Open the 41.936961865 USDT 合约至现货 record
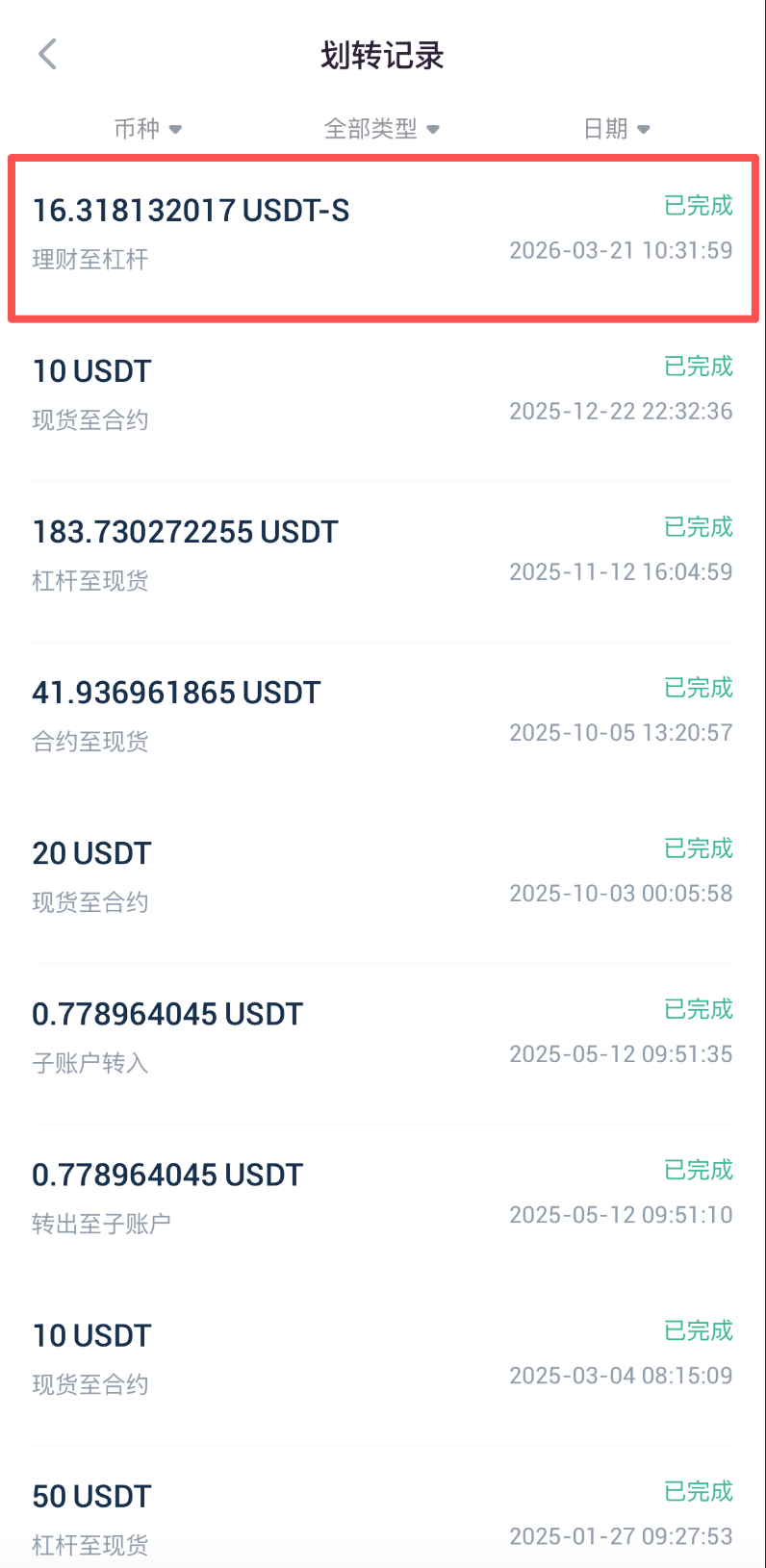This screenshot has height=1568, width=766. tap(383, 716)
